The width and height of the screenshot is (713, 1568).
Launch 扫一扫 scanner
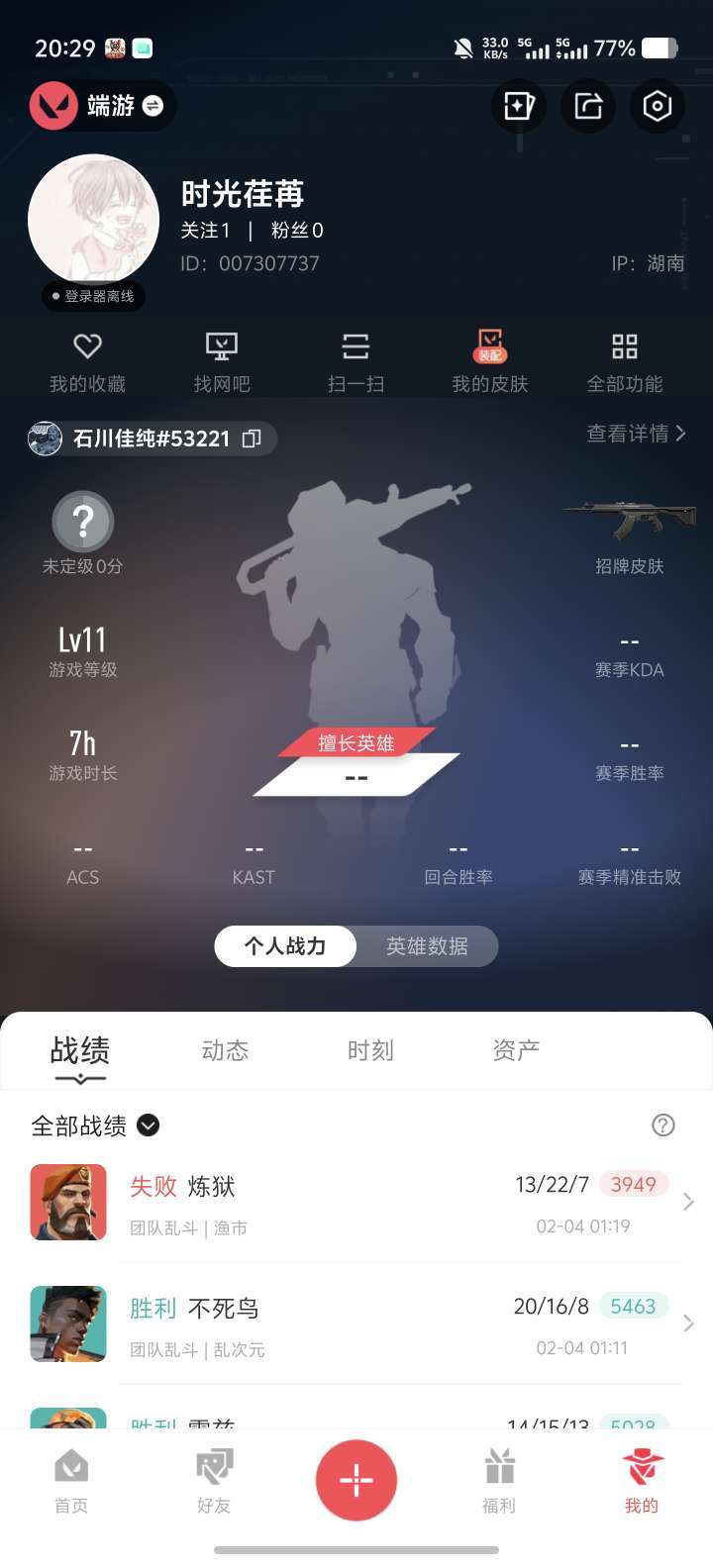[356, 362]
